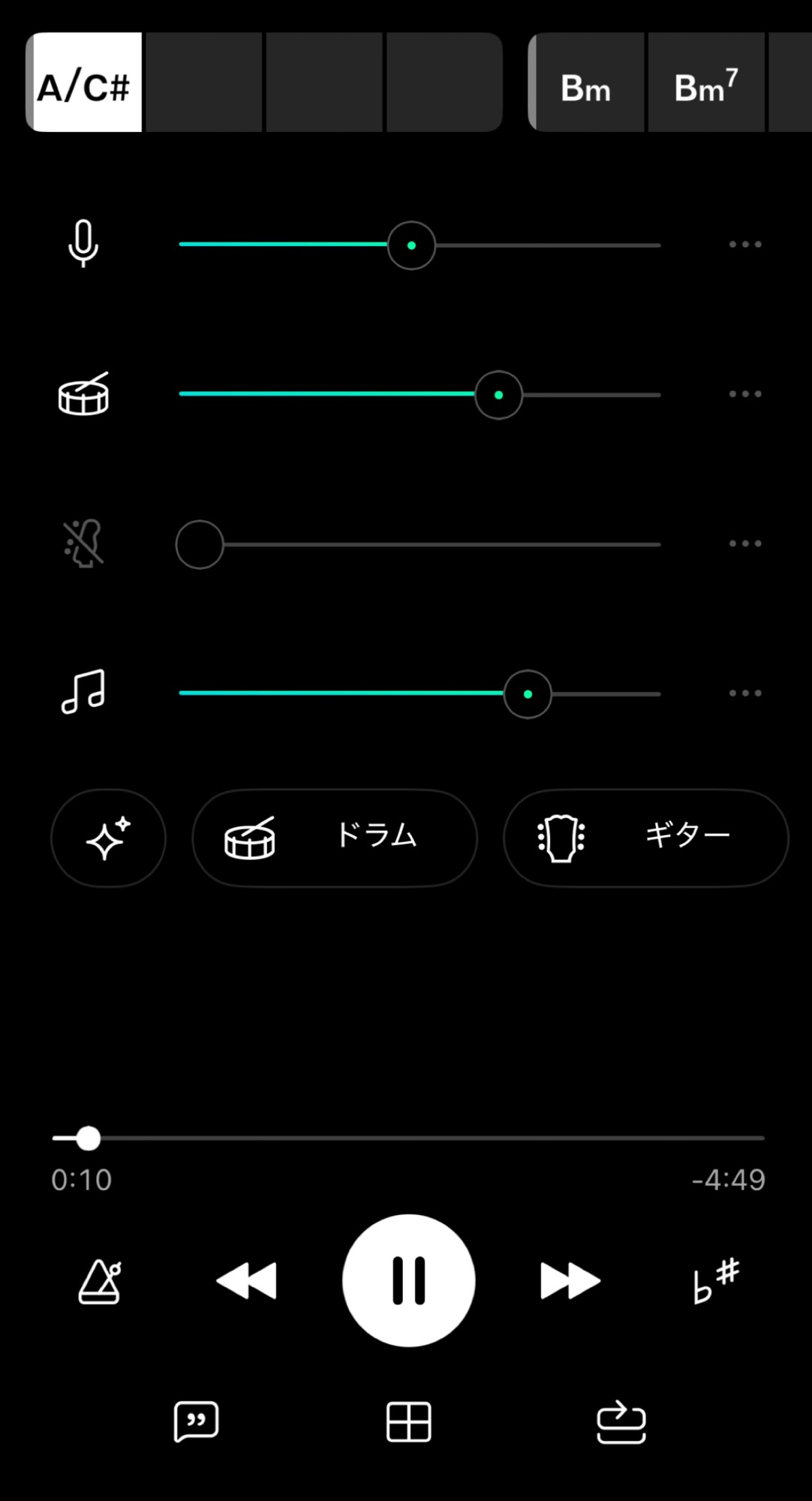Open the chord grid view
The width and height of the screenshot is (812, 1501).
(408, 1421)
